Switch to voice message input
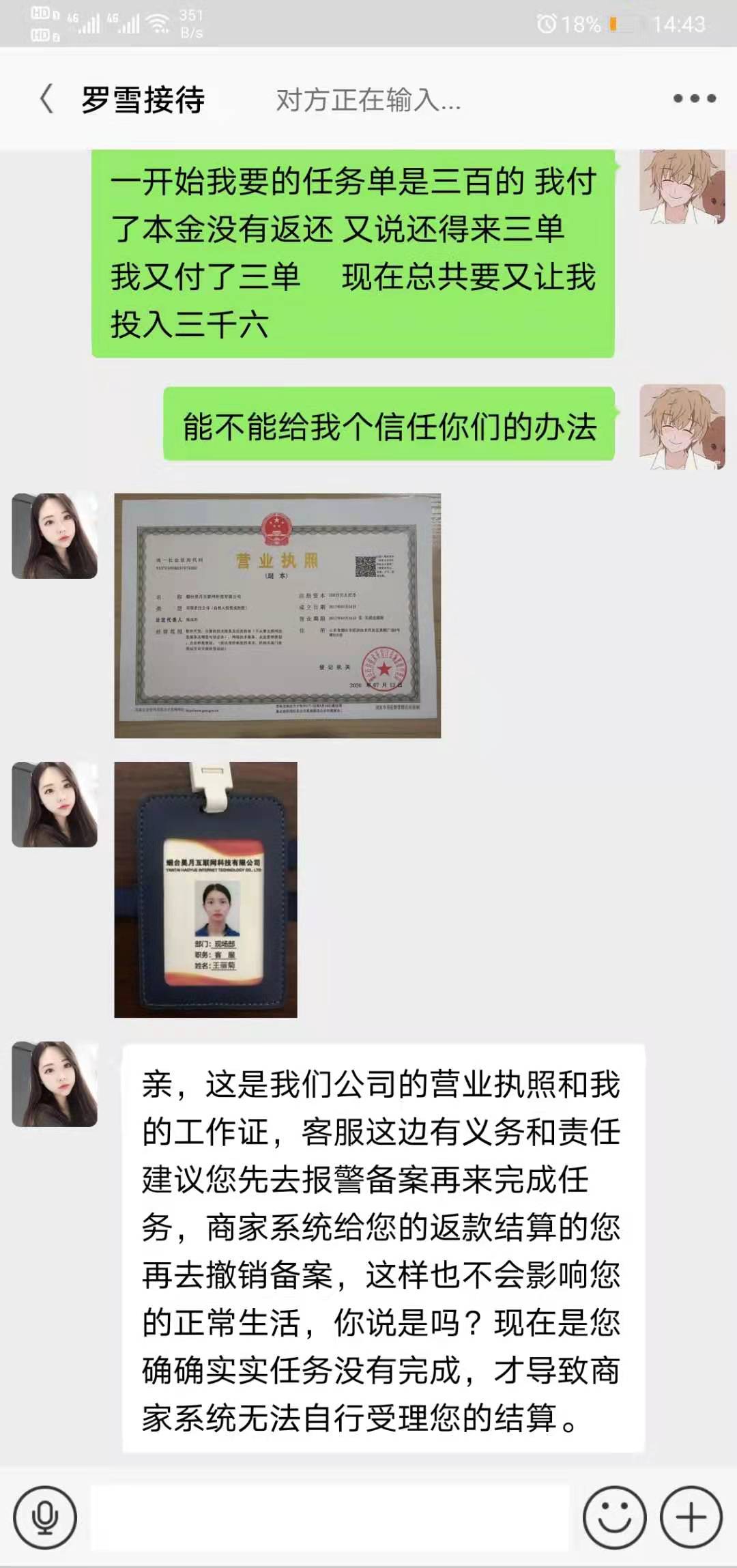737x1568 pixels. click(x=45, y=1518)
